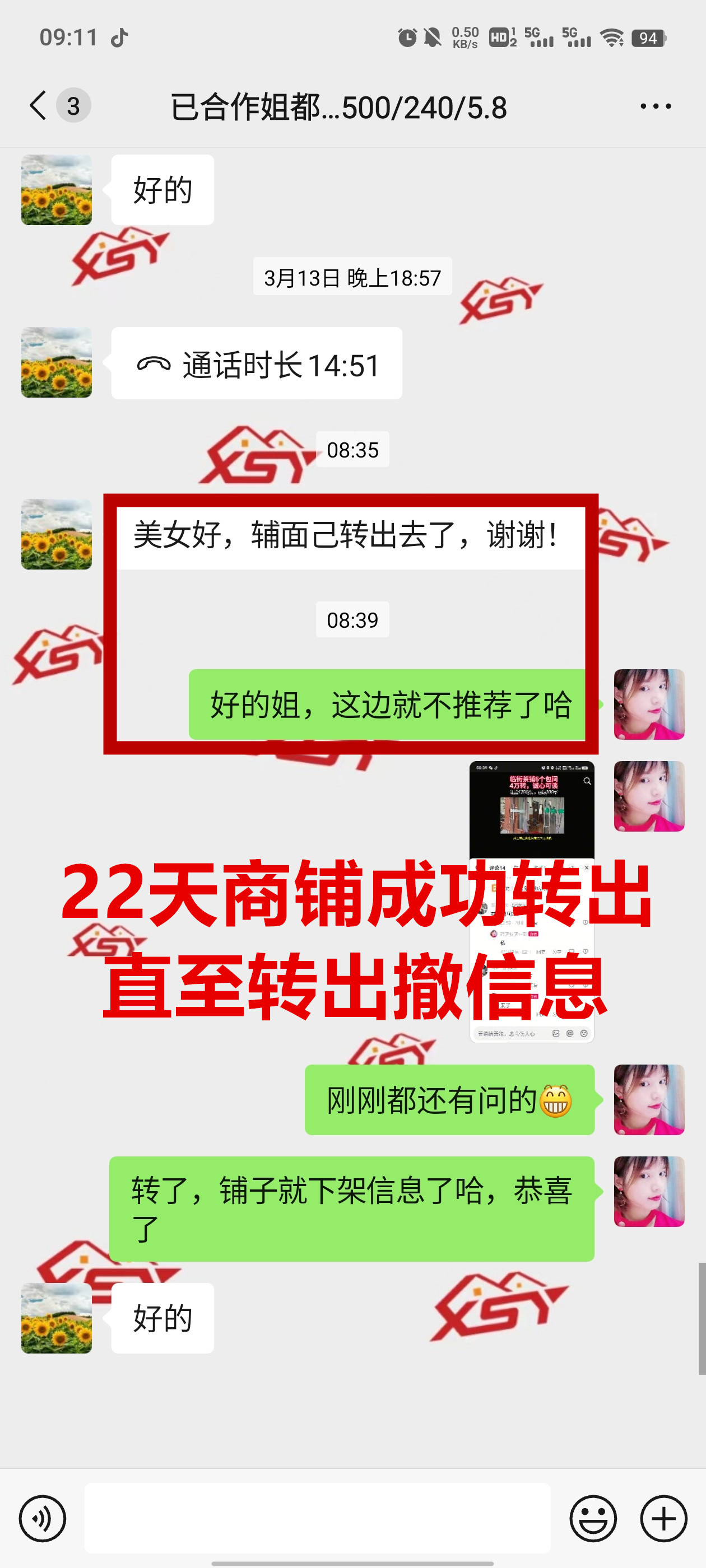706x1568 pixels.
Task: Open the shared screenshot image in chat
Action: [x=531, y=810]
